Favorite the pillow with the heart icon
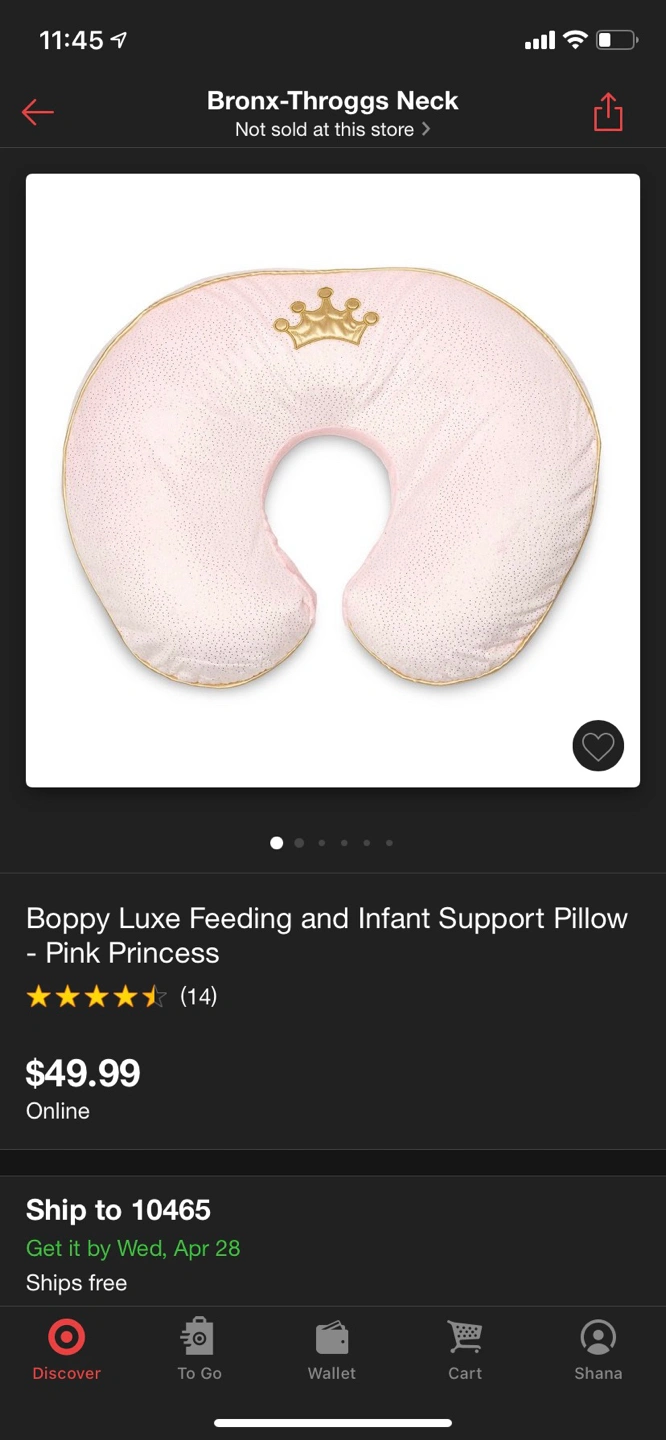Viewport: 666px width, 1440px height. [x=598, y=746]
